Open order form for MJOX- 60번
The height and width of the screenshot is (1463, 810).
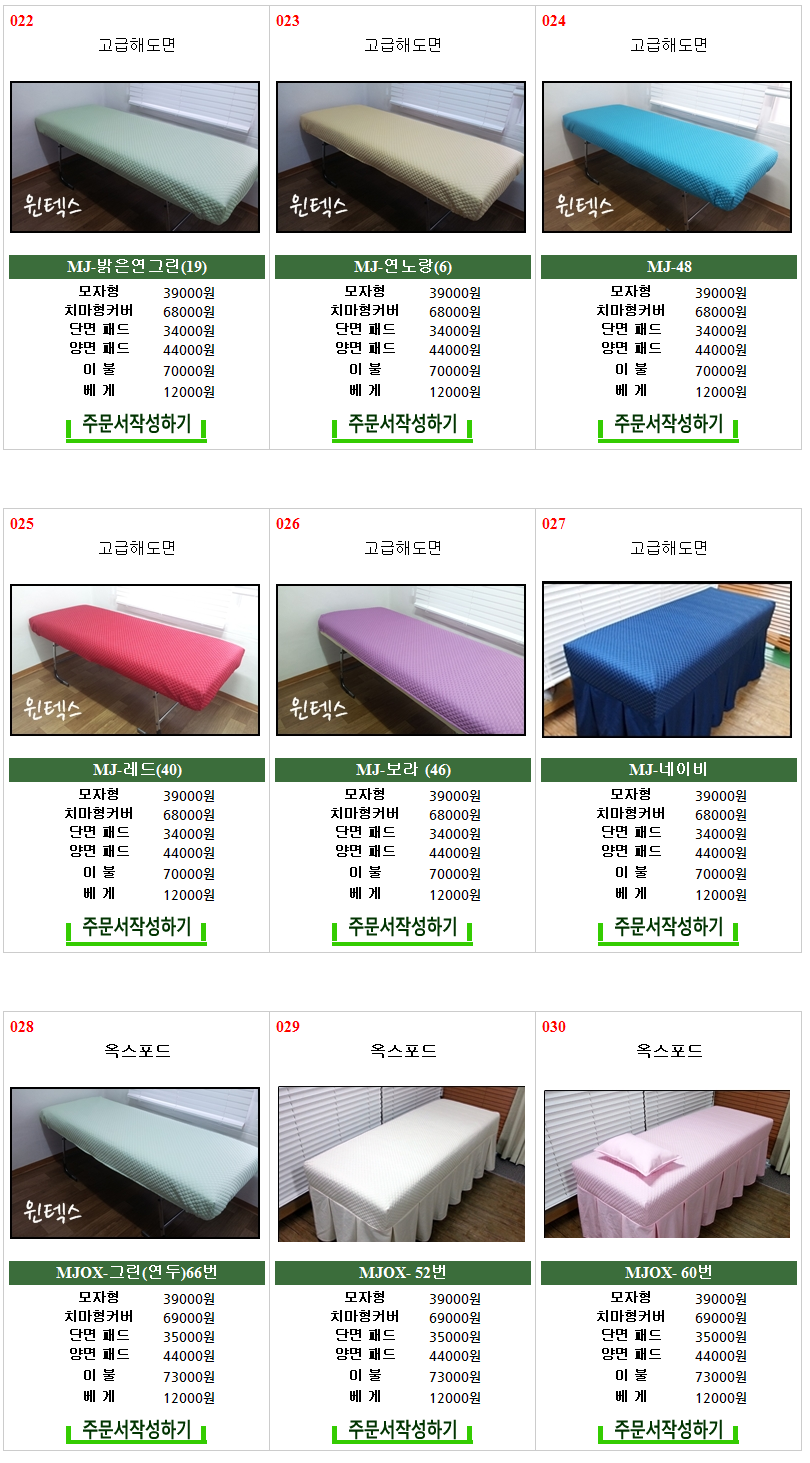[x=668, y=1431]
